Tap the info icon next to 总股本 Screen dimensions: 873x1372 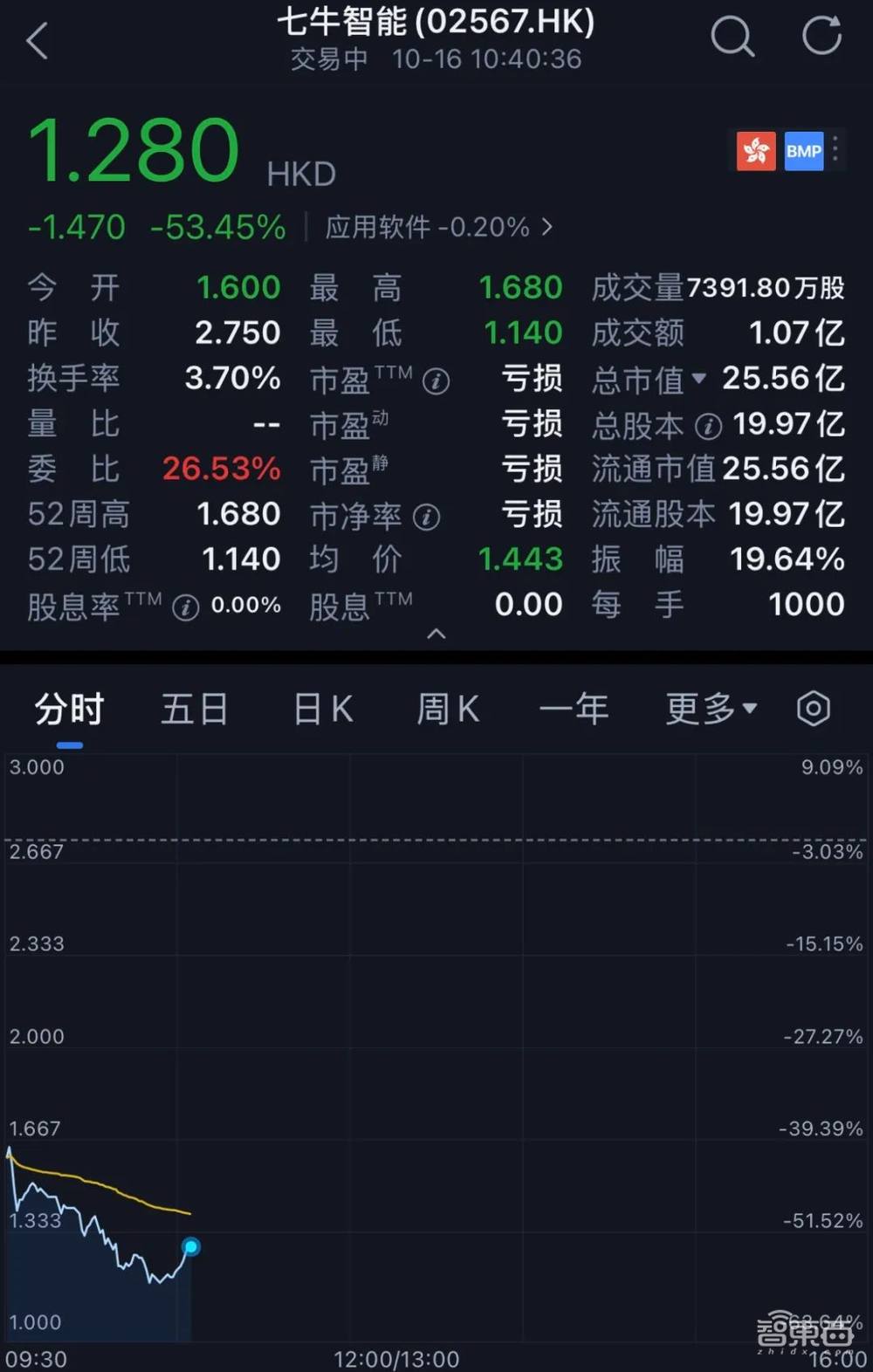click(709, 427)
